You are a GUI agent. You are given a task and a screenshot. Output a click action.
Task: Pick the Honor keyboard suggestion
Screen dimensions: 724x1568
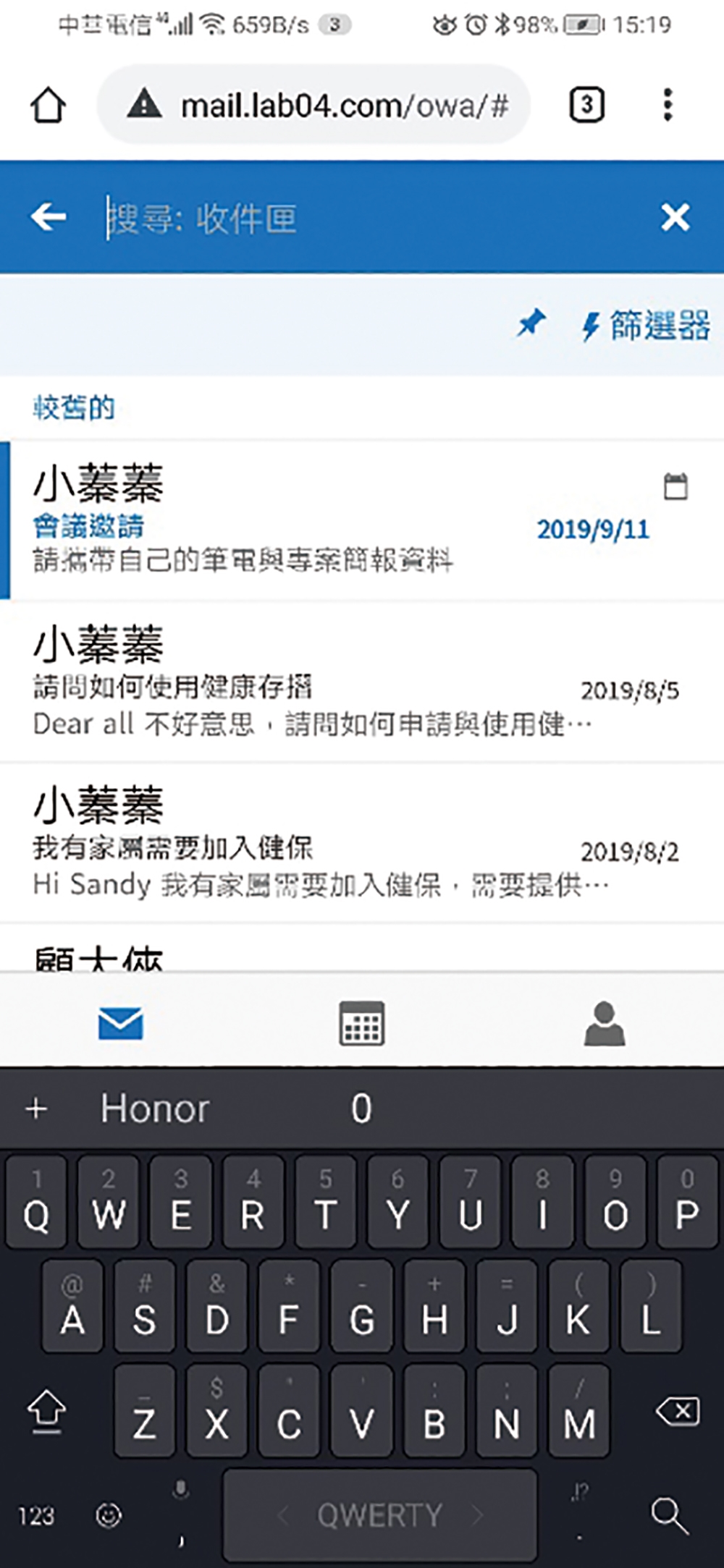[x=155, y=1109]
